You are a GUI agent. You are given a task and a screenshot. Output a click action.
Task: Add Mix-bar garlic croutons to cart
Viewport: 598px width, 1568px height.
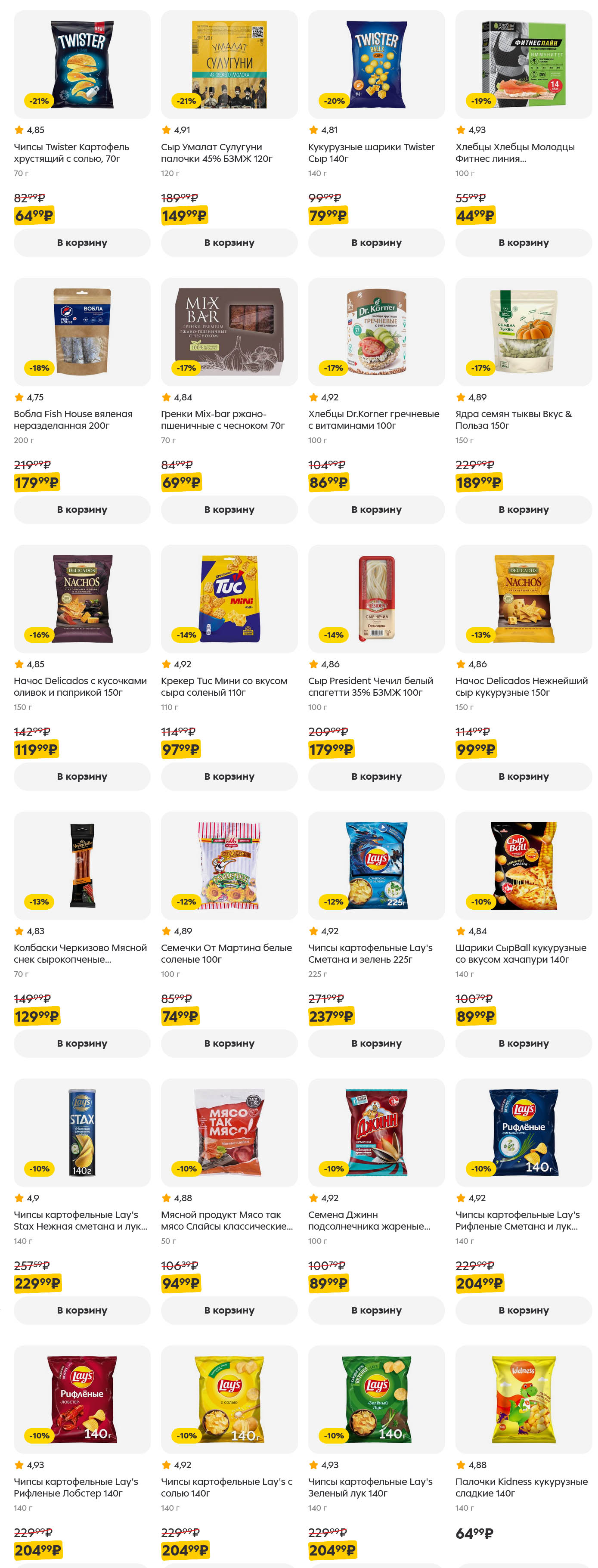coord(229,509)
